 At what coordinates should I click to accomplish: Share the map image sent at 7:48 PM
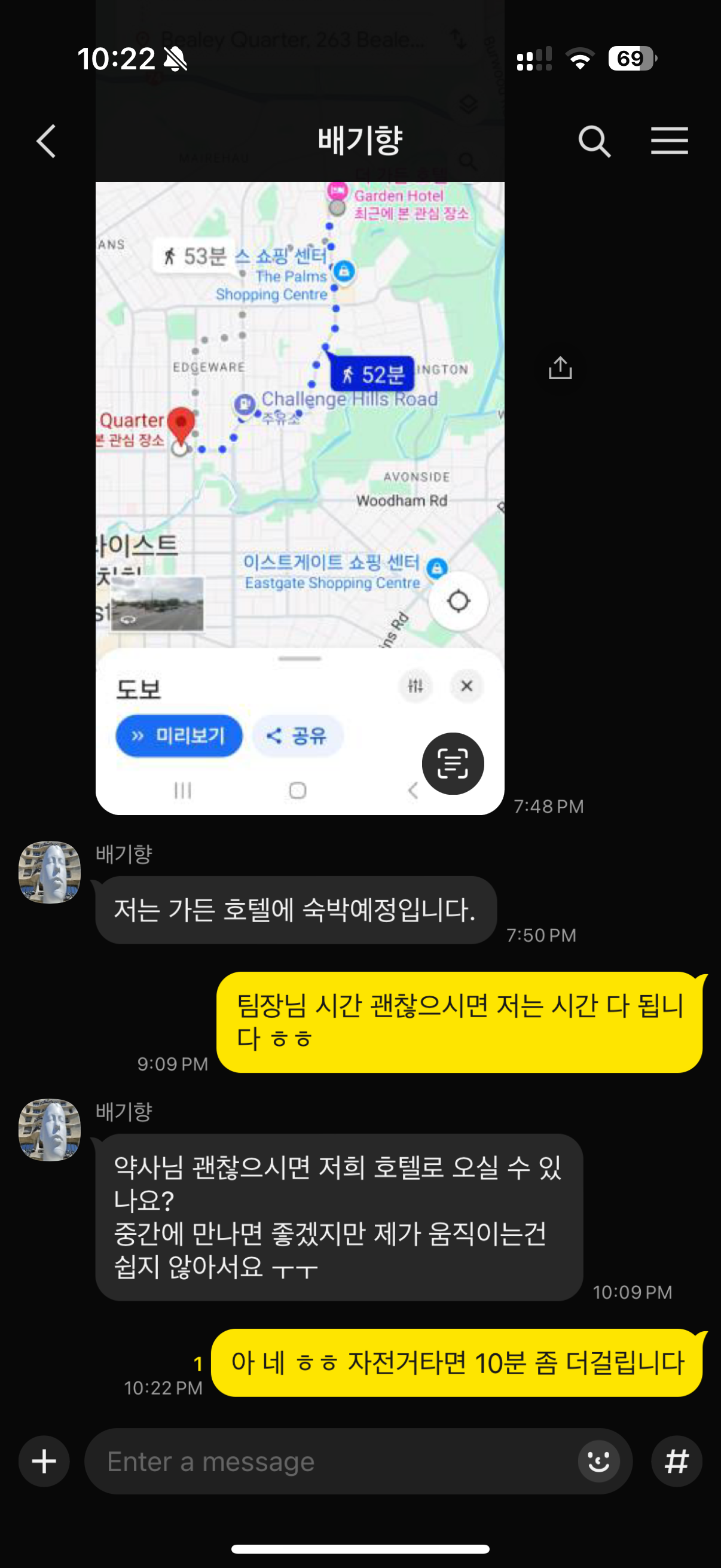click(x=560, y=368)
